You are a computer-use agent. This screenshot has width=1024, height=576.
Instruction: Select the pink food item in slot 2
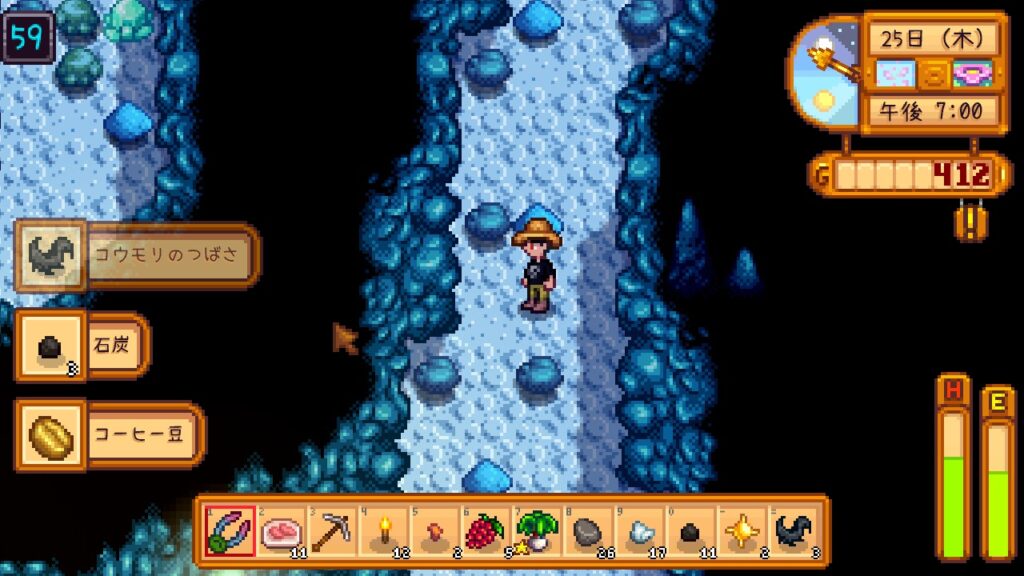281,530
